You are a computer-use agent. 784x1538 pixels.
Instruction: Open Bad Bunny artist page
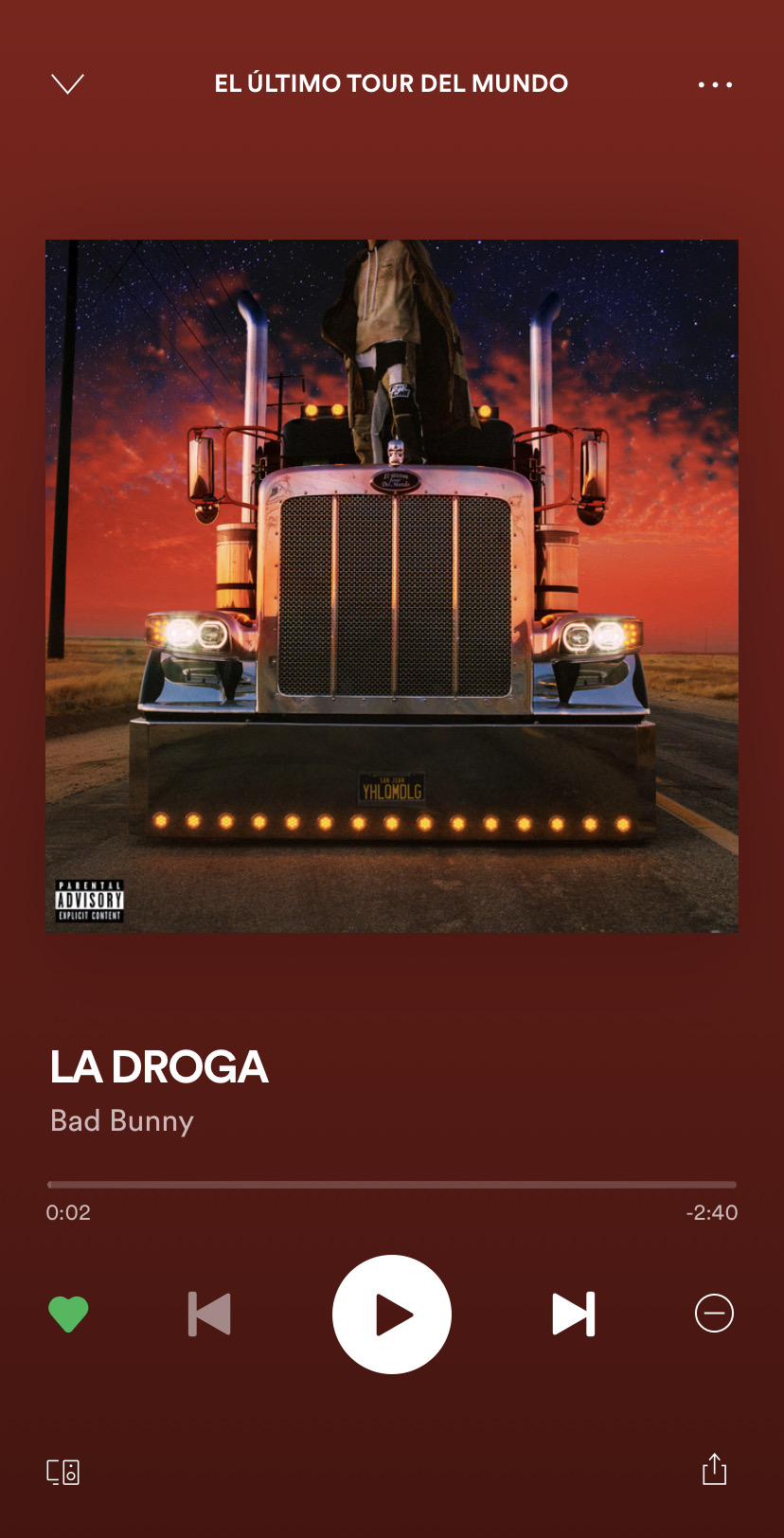pos(122,1120)
